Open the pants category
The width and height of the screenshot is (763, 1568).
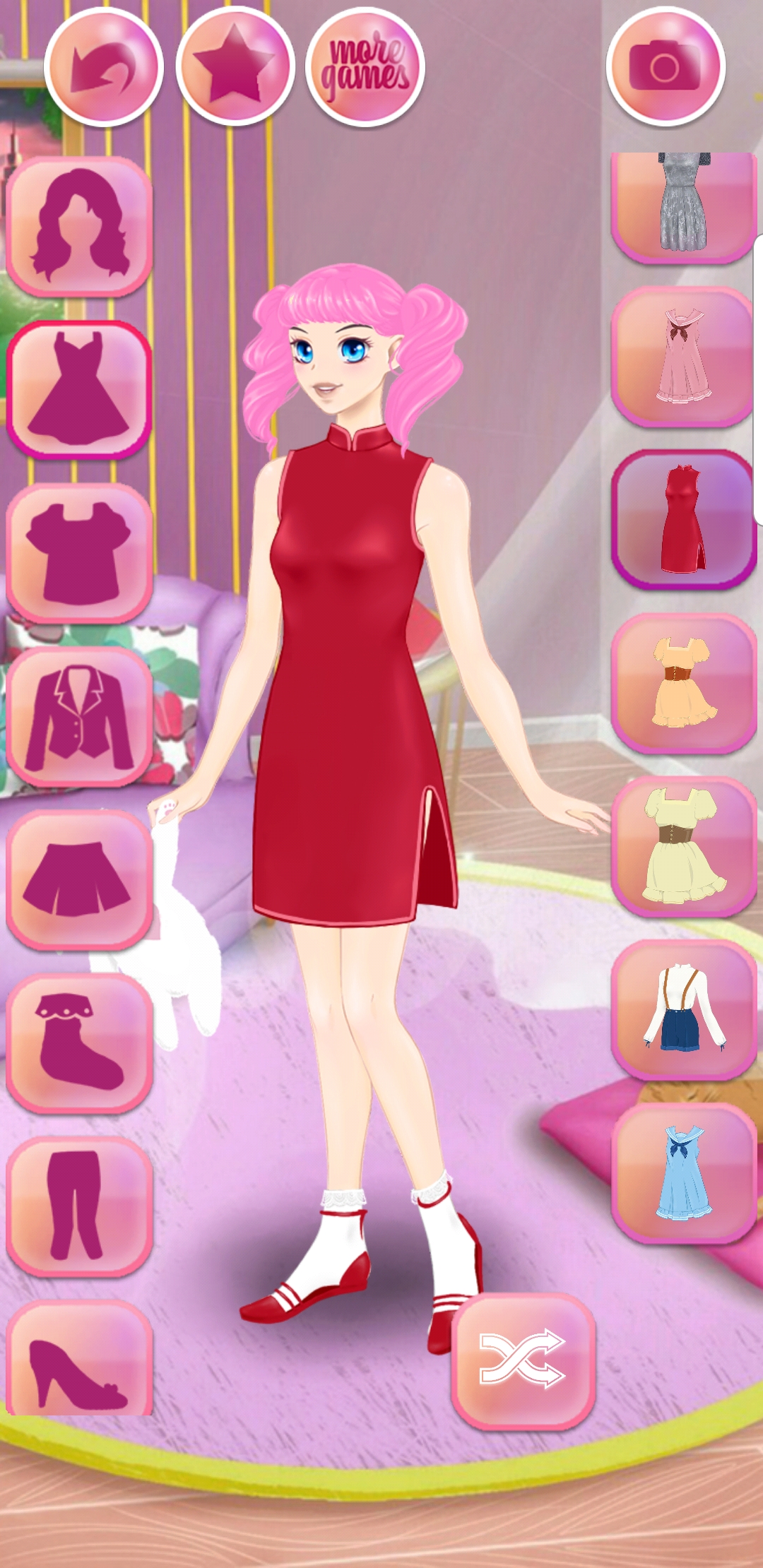pos(79,1206)
